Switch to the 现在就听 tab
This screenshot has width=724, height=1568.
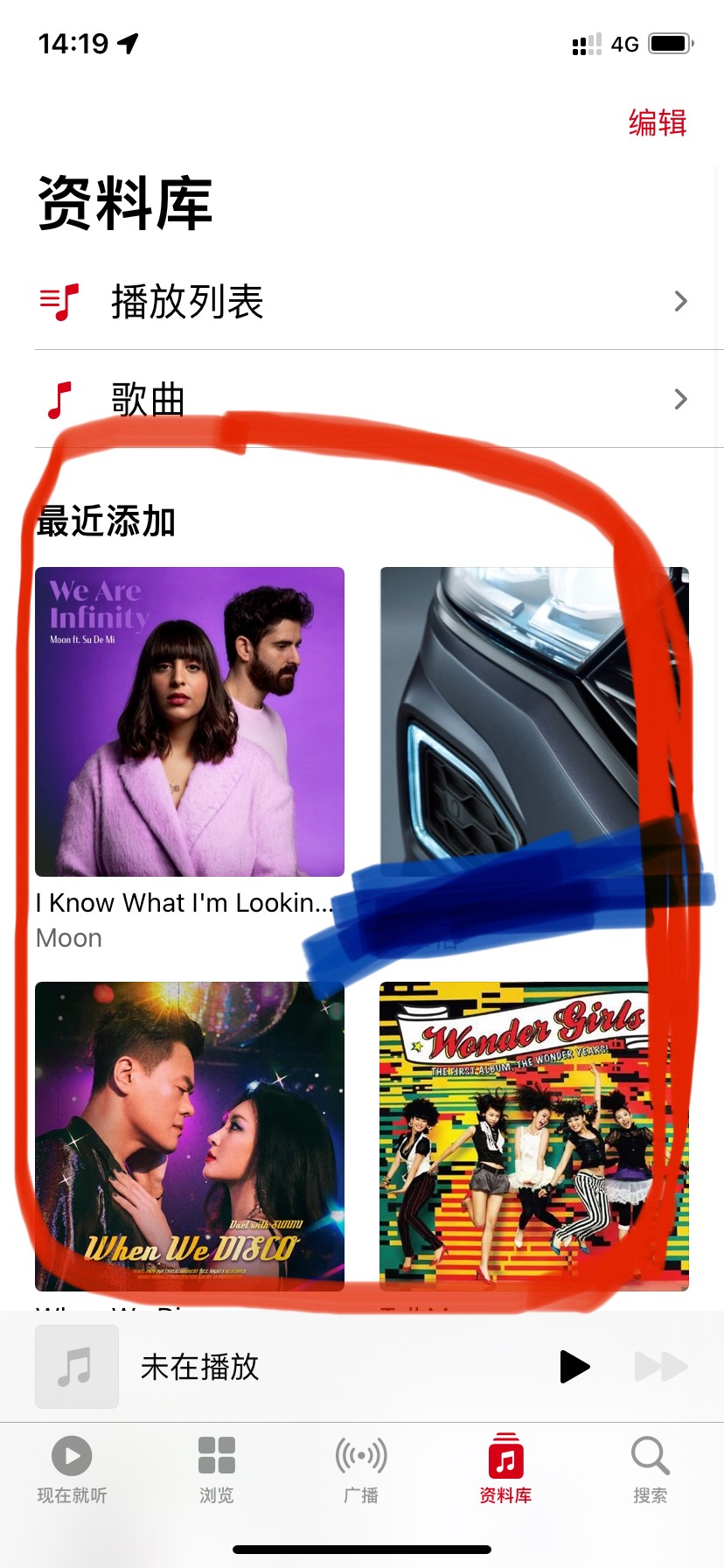coord(72,1470)
